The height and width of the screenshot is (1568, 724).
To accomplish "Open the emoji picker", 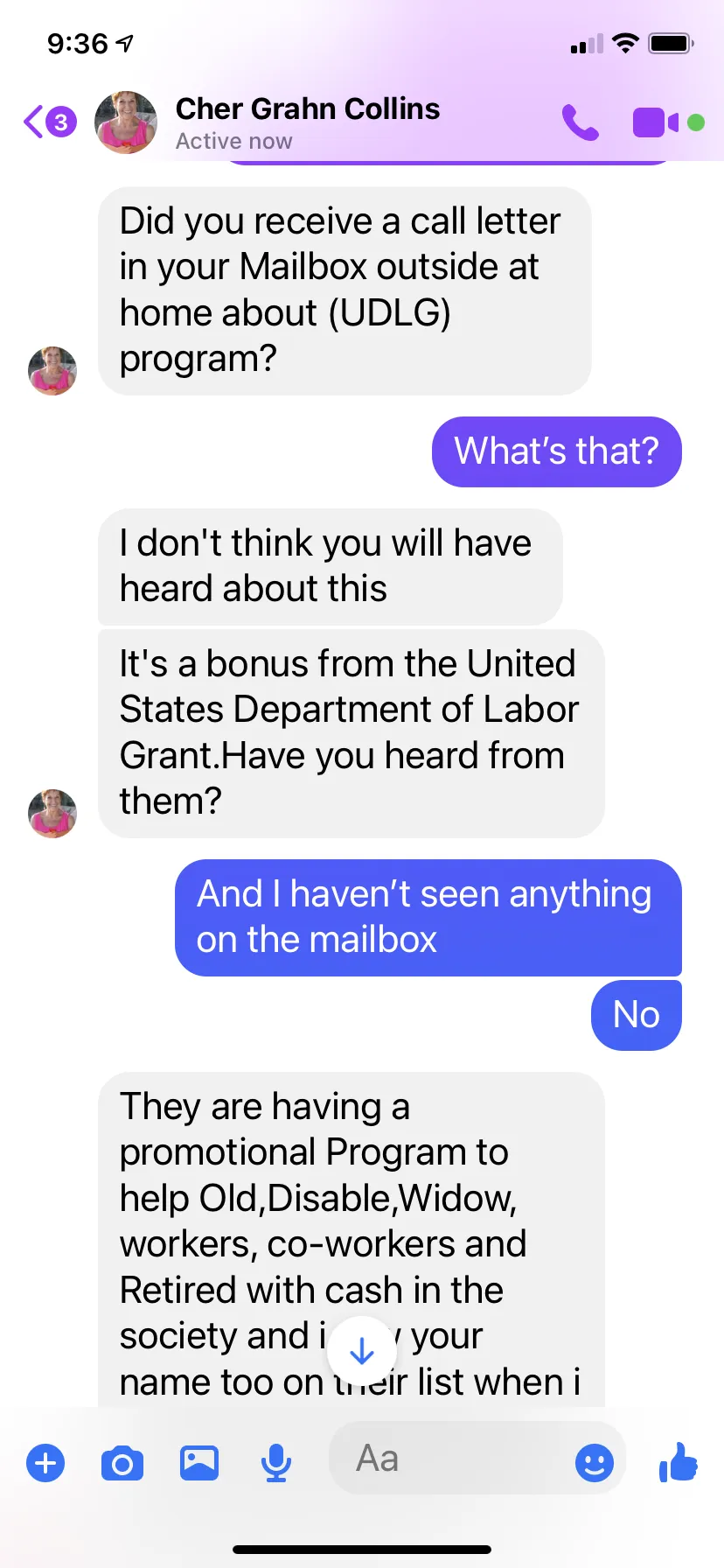I will [595, 1462].
